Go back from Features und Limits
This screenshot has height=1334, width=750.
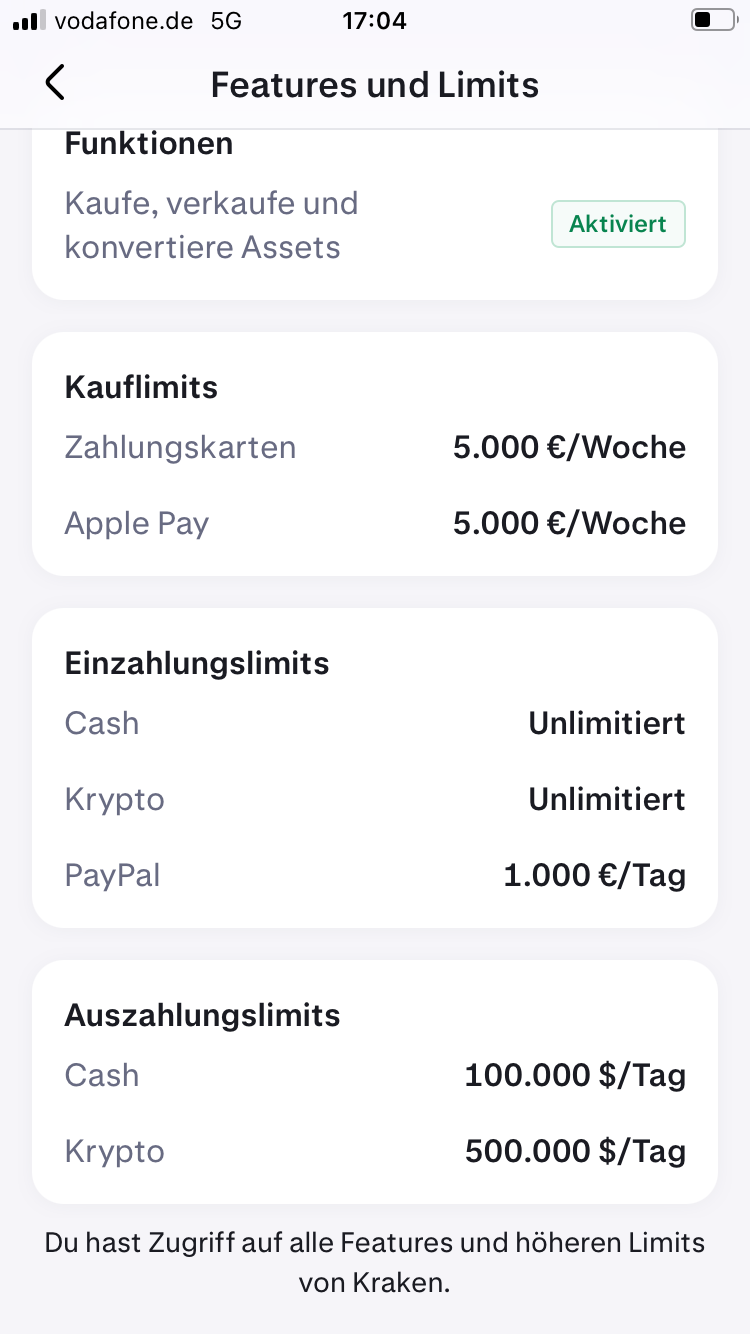point(55,84)
